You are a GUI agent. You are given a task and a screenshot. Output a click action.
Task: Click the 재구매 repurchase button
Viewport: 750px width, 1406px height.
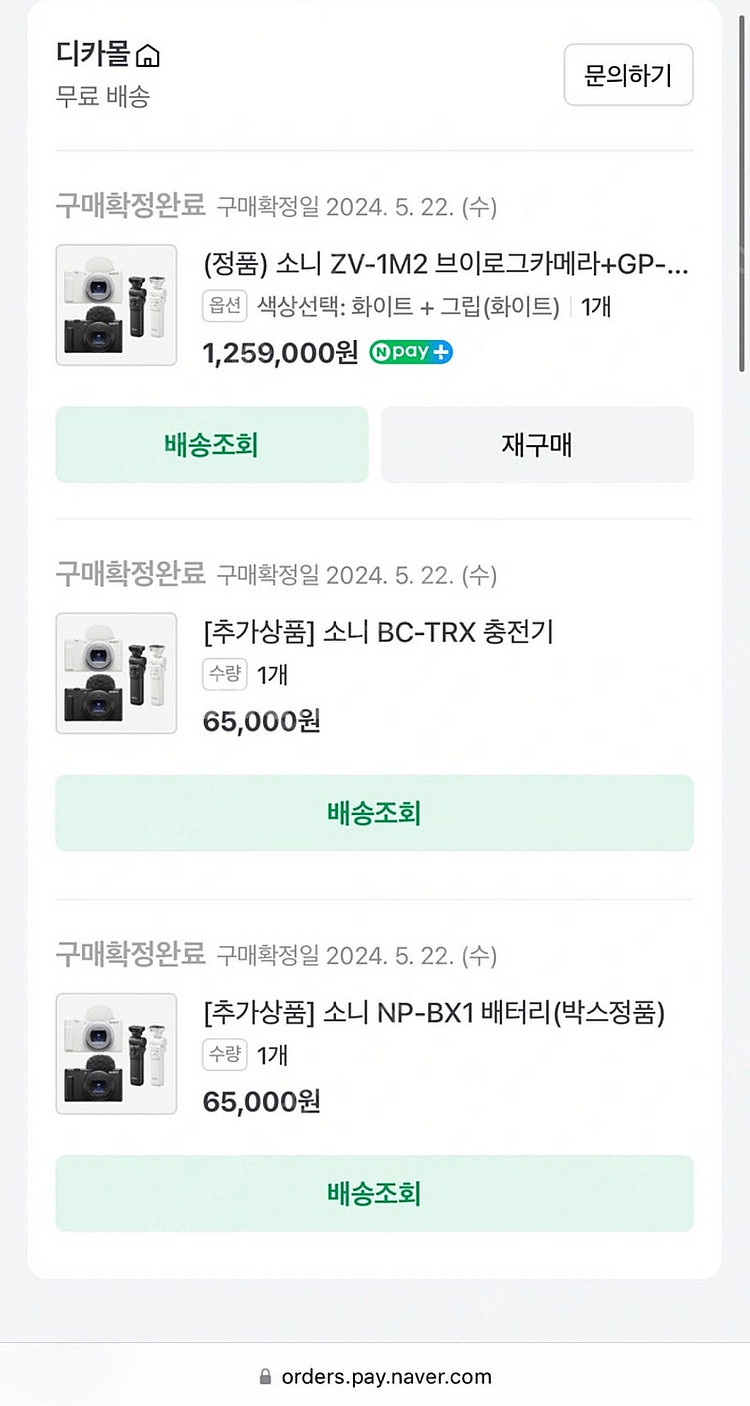pos(537,445)
